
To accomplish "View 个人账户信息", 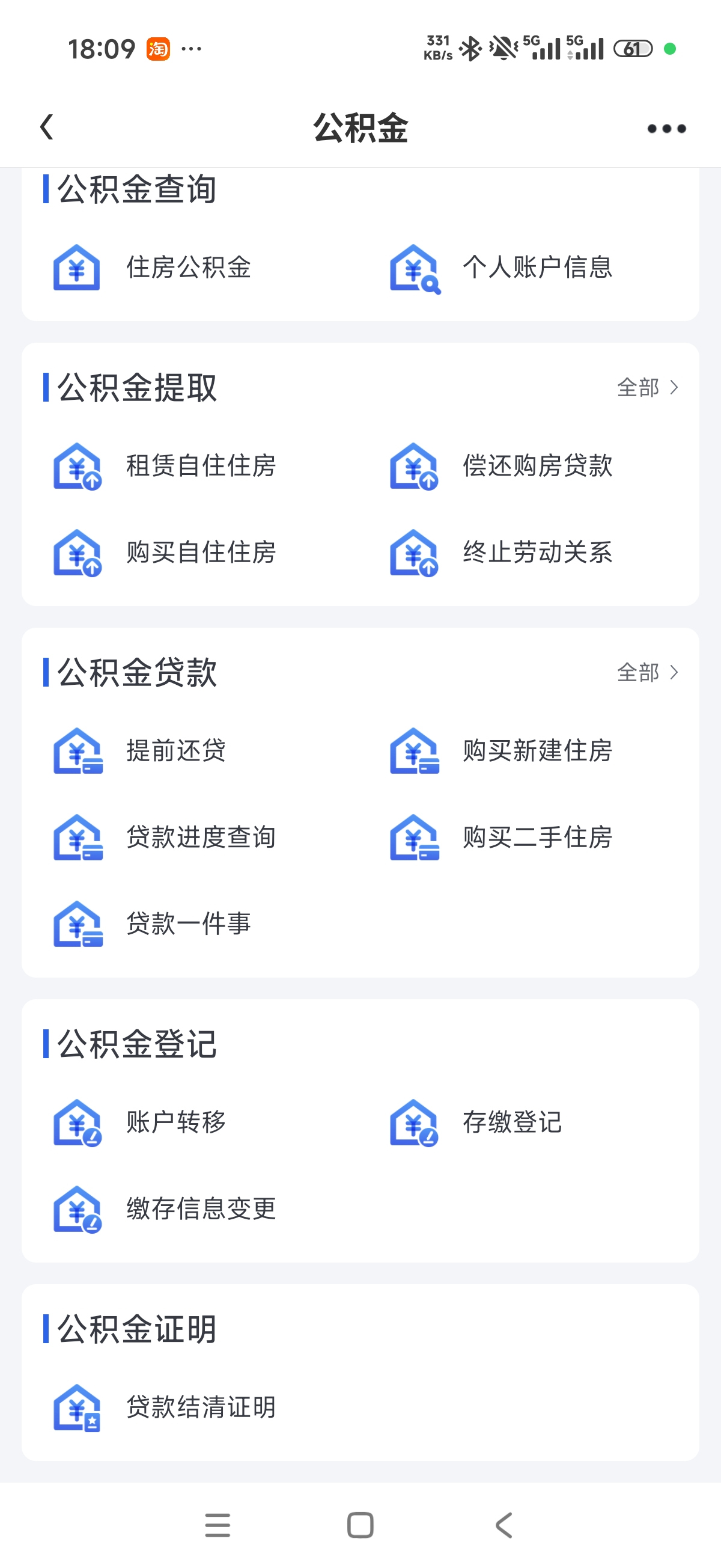I will [x=537, y=268].
